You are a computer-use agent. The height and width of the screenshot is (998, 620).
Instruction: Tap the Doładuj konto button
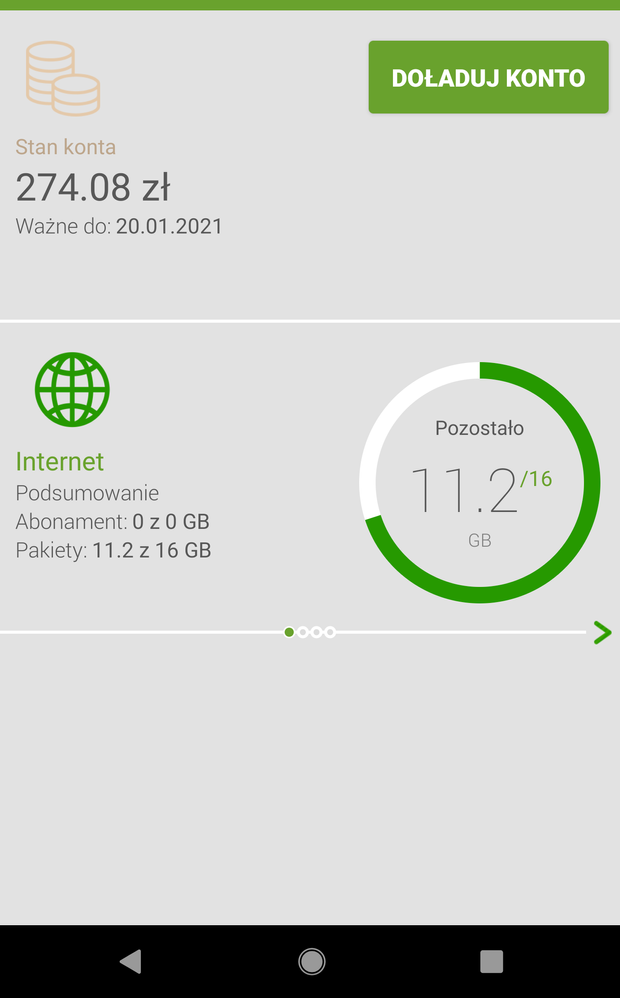click(x=488, y=78)
